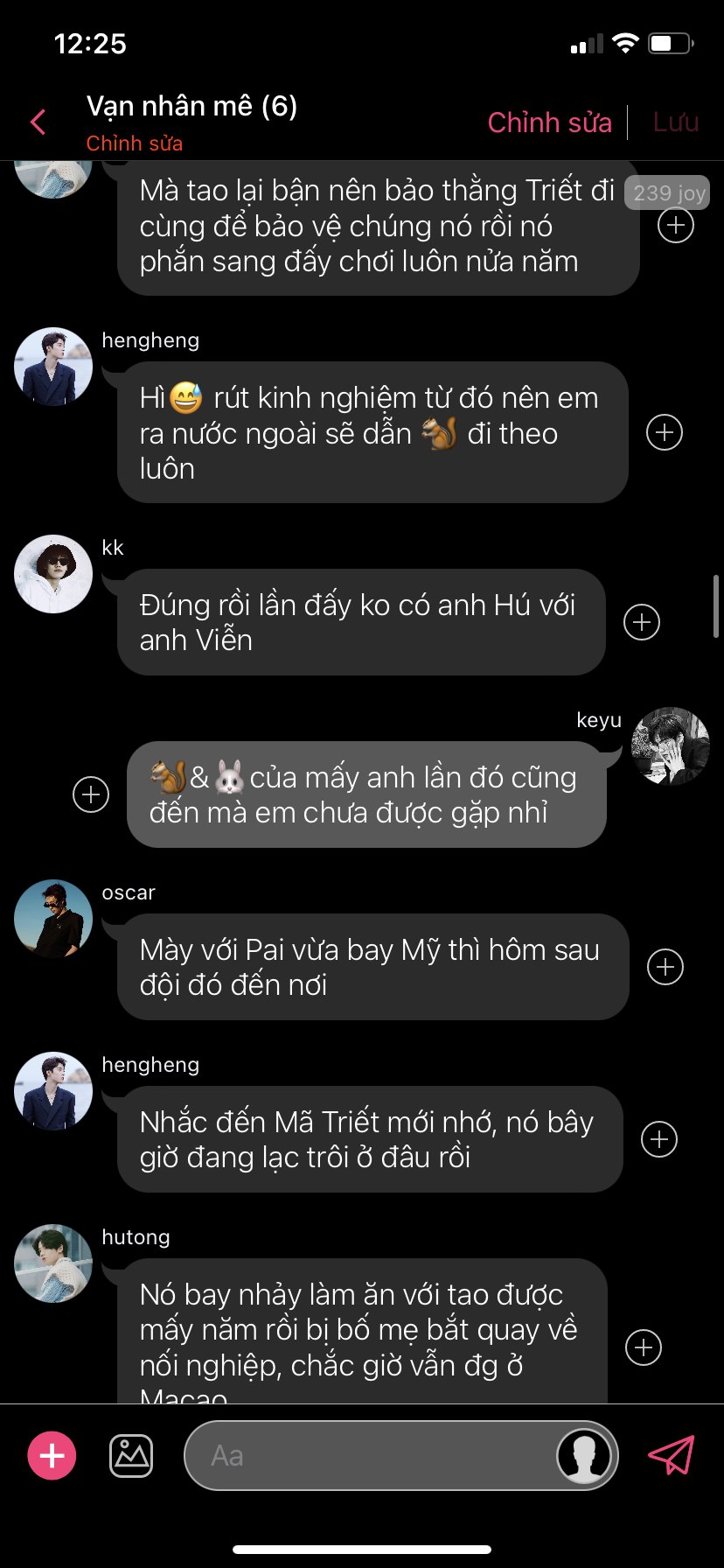Tap plus next to hutong's Macao message
The width and height of the screenshot is (724, 1568).
point(644,1347)
